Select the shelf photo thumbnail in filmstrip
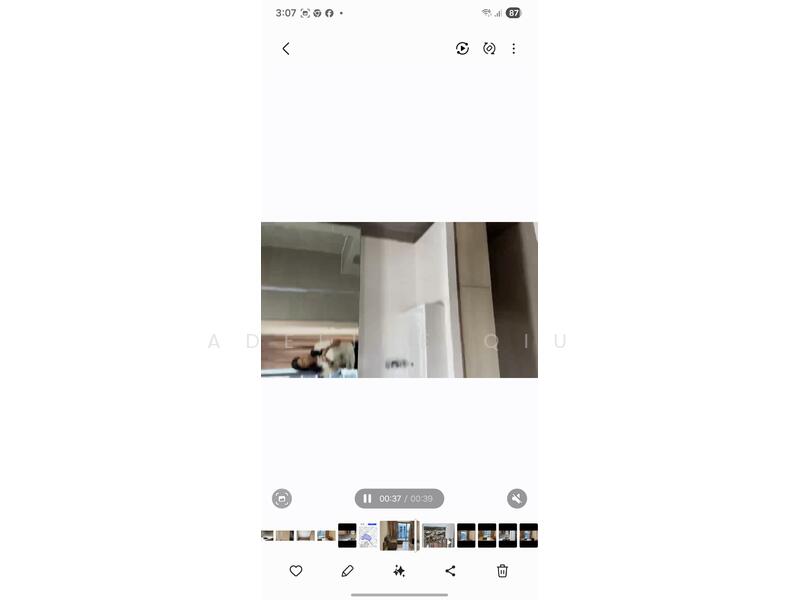This screenshot has width=800, height=600. point(438,535)
